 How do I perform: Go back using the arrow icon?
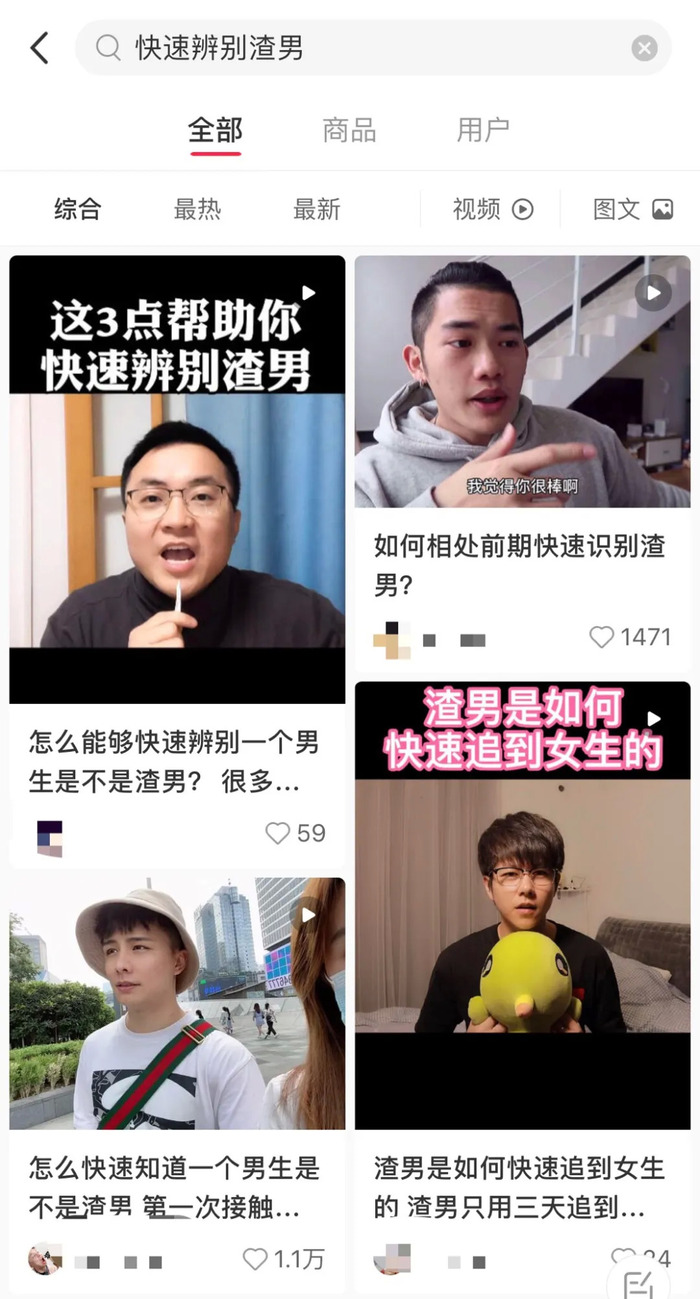tap(39, 48)
